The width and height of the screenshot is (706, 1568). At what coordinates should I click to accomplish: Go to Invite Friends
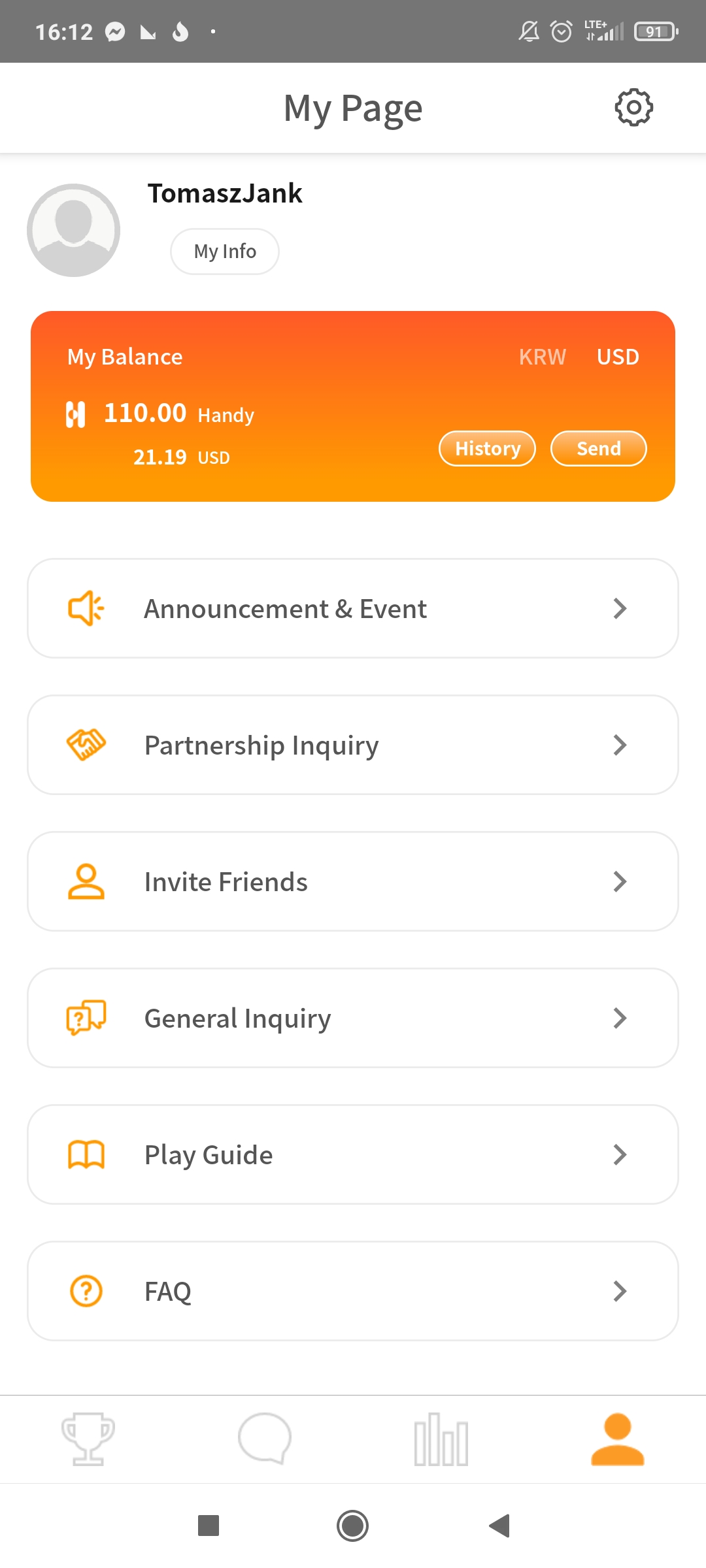point(353,881)
